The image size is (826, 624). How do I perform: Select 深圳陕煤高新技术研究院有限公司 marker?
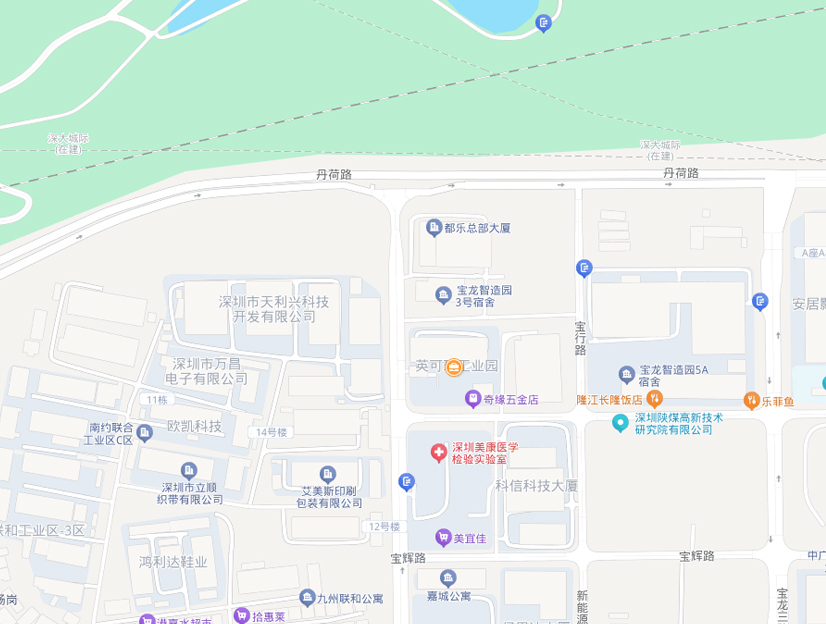click(x=620, y=423)
